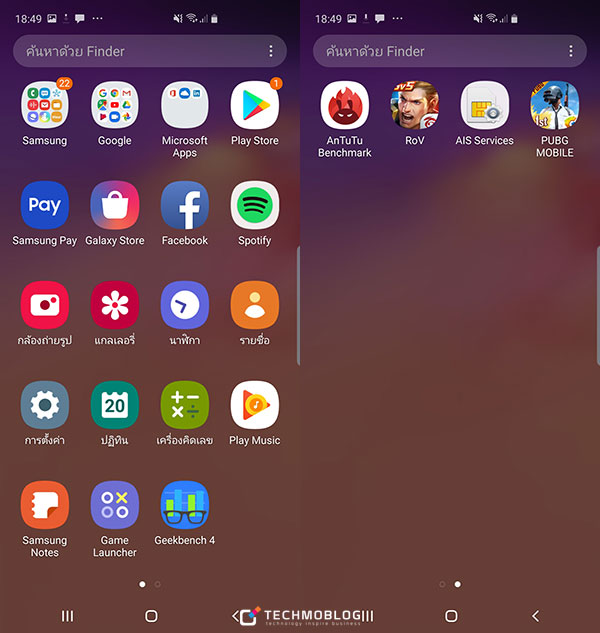Launch PUBG MOBILE
The width and height of the screenshot is (600, 633).
(x=555, y=106)
